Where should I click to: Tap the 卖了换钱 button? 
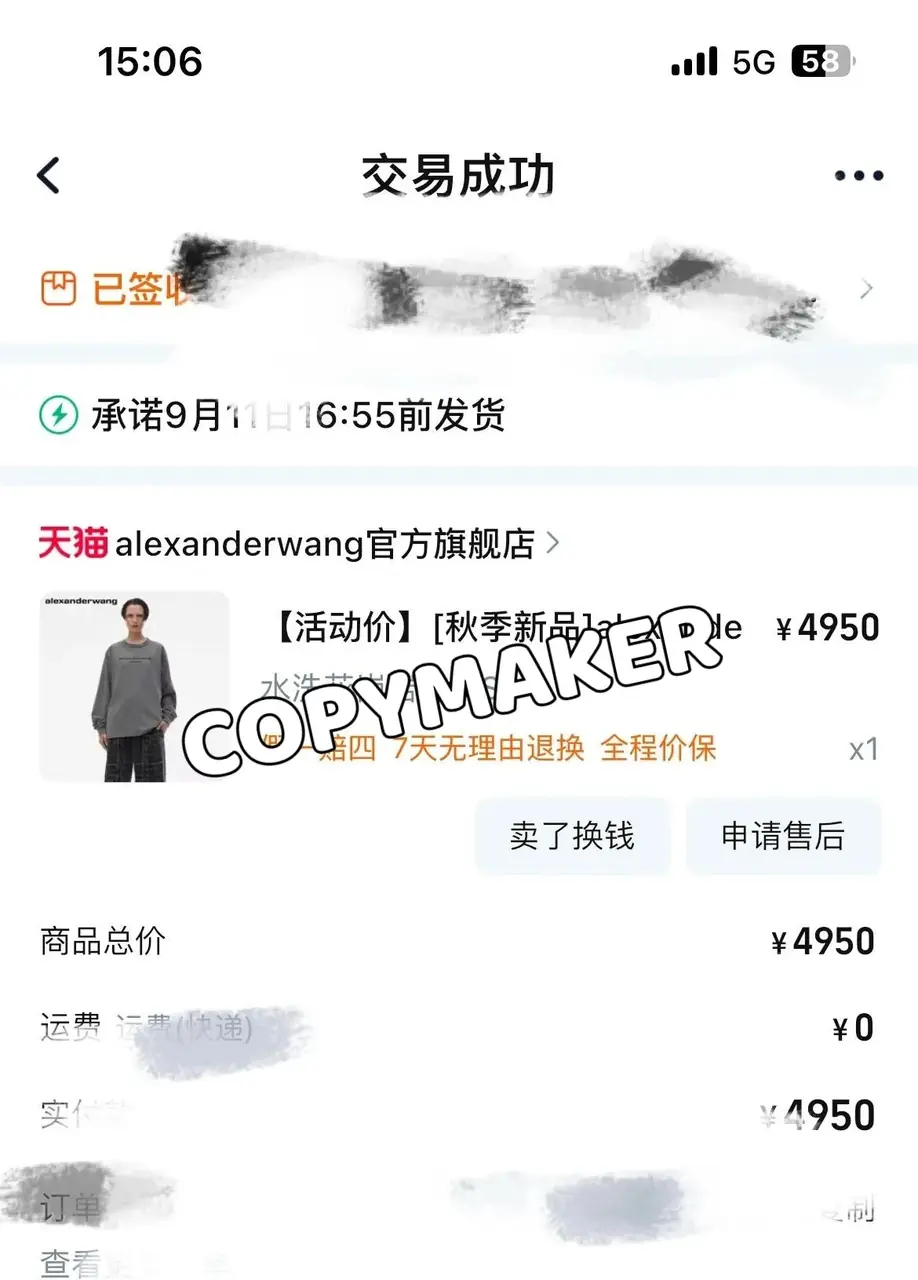pos(572,836)
